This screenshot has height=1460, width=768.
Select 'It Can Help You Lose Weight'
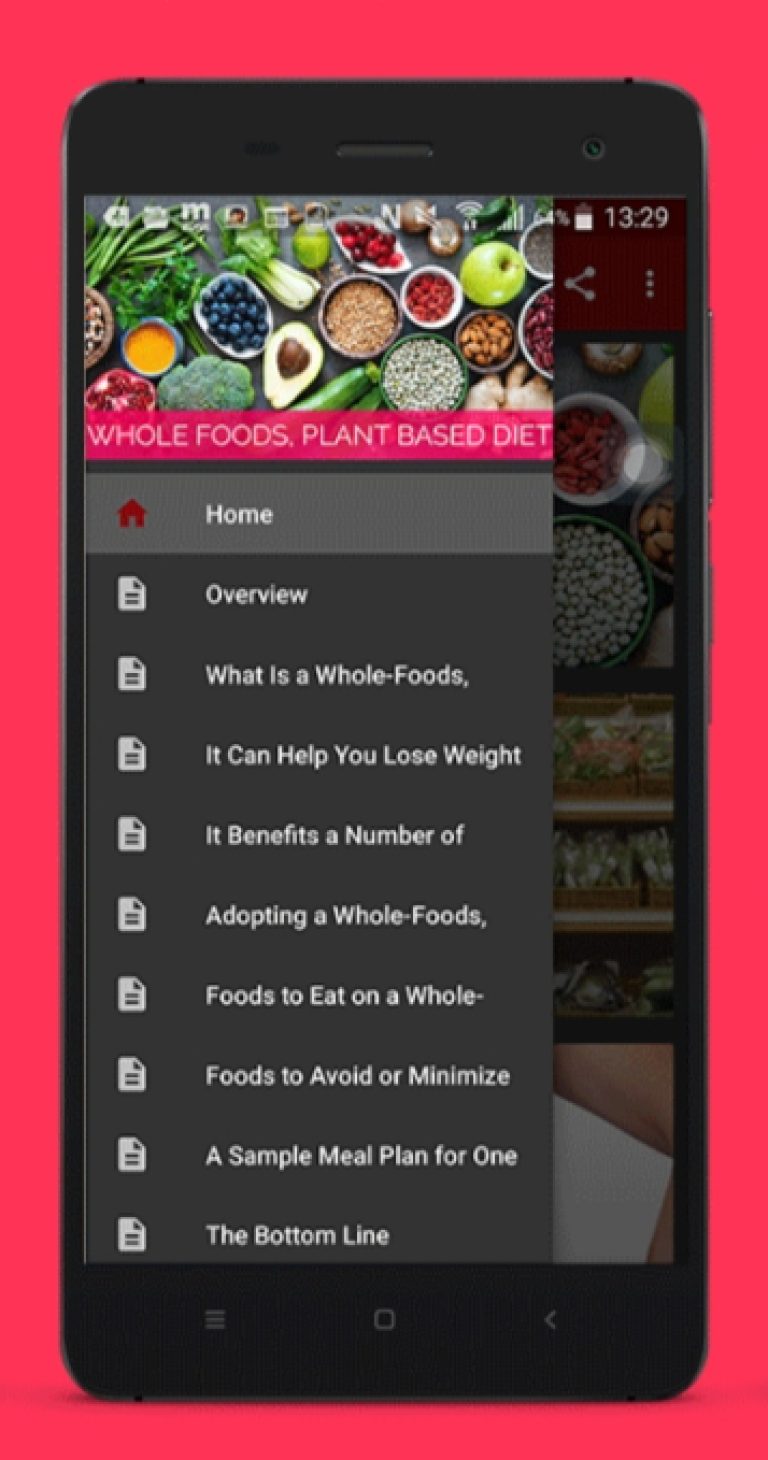click(x=363, y=754)
